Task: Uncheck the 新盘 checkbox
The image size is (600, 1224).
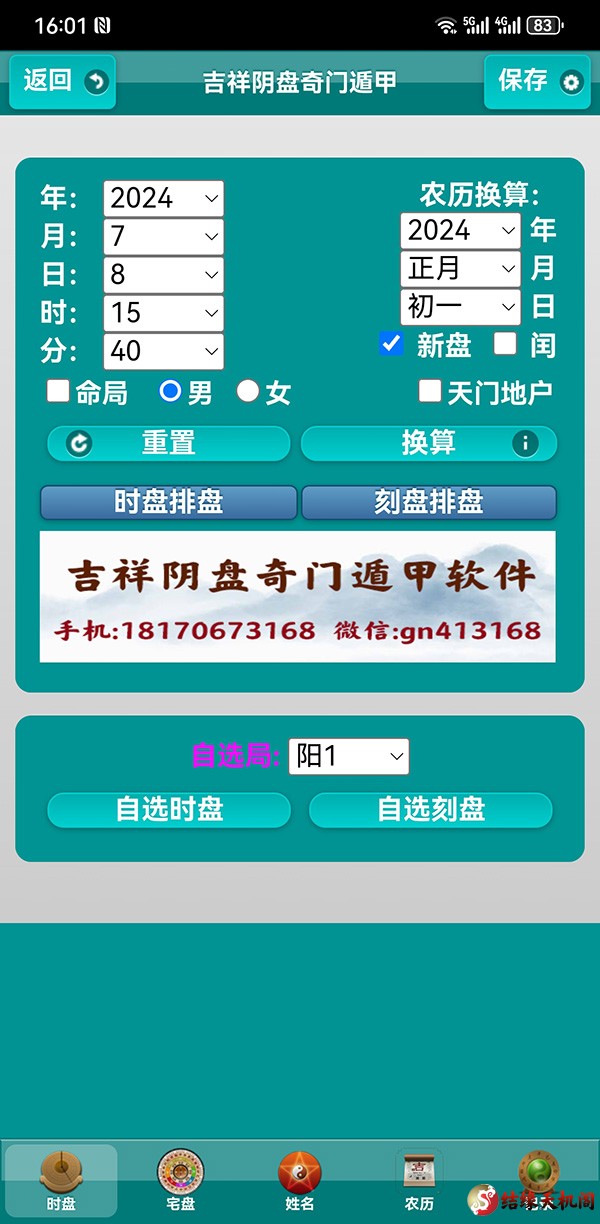Action: (392, 344)
